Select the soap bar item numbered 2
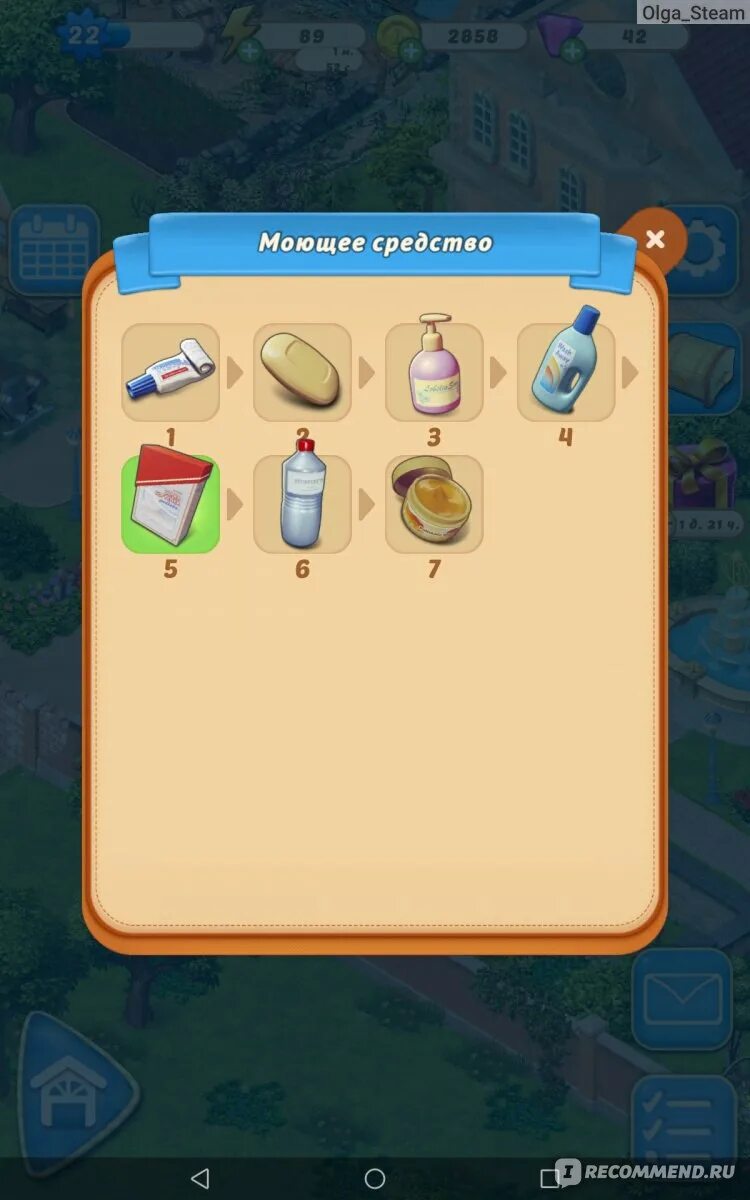750x1200 pixels. click(x=302, y=372)
